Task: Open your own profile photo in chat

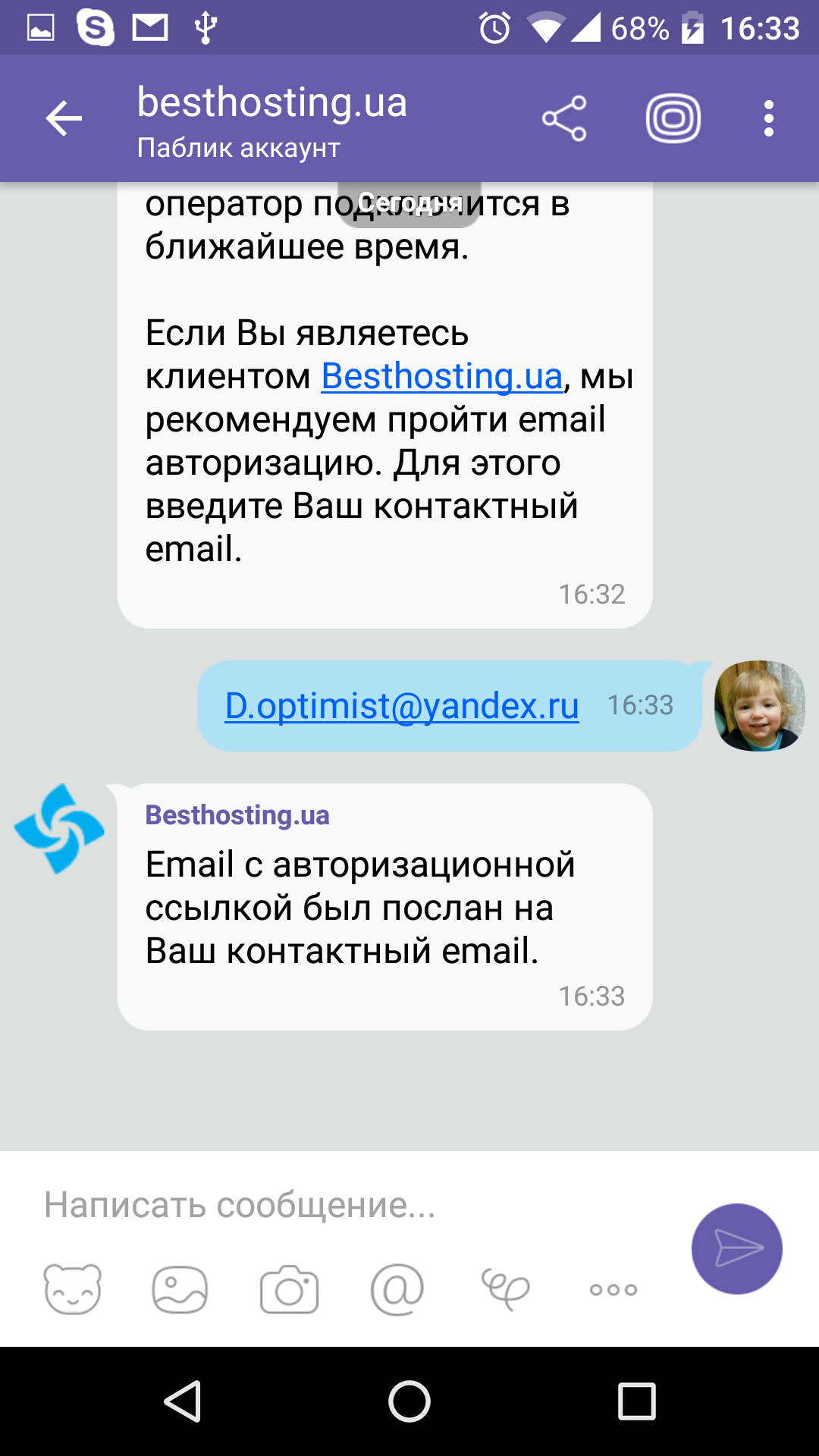Action: [759, 706]
